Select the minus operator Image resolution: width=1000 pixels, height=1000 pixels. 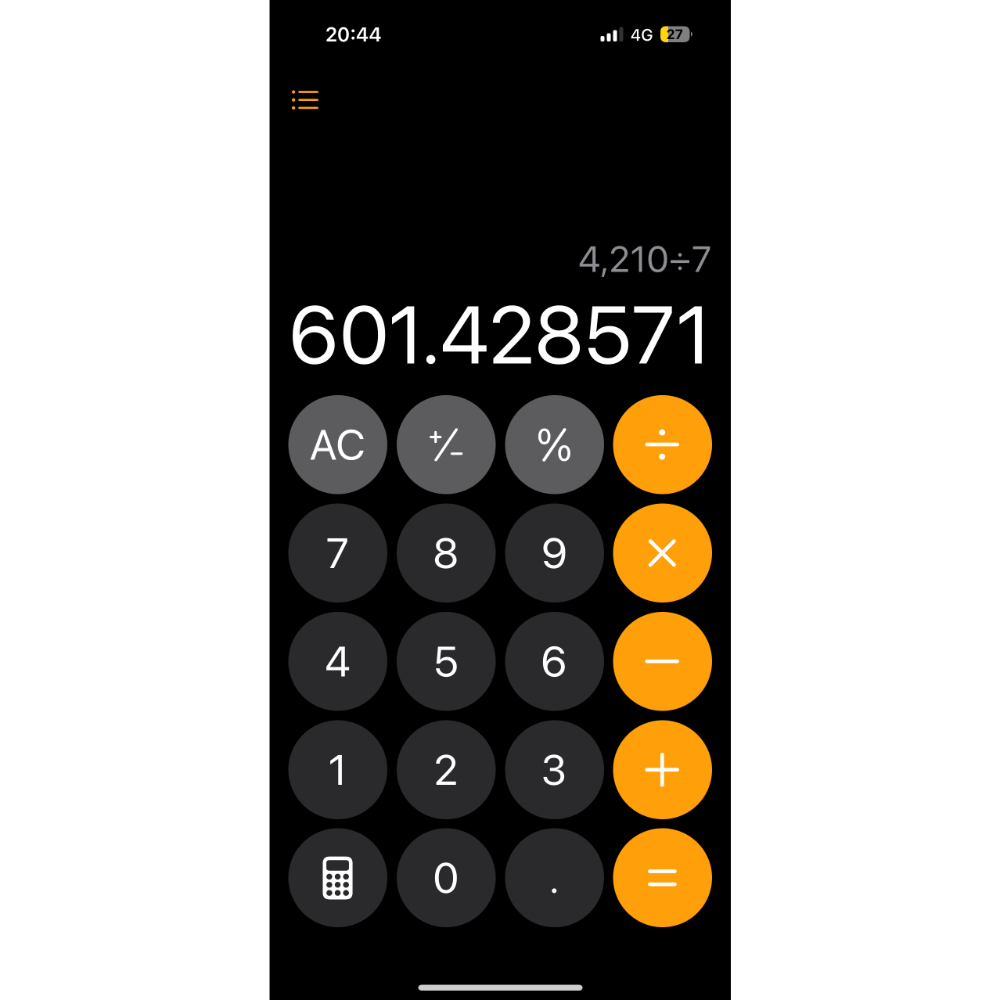pos(662,661)
